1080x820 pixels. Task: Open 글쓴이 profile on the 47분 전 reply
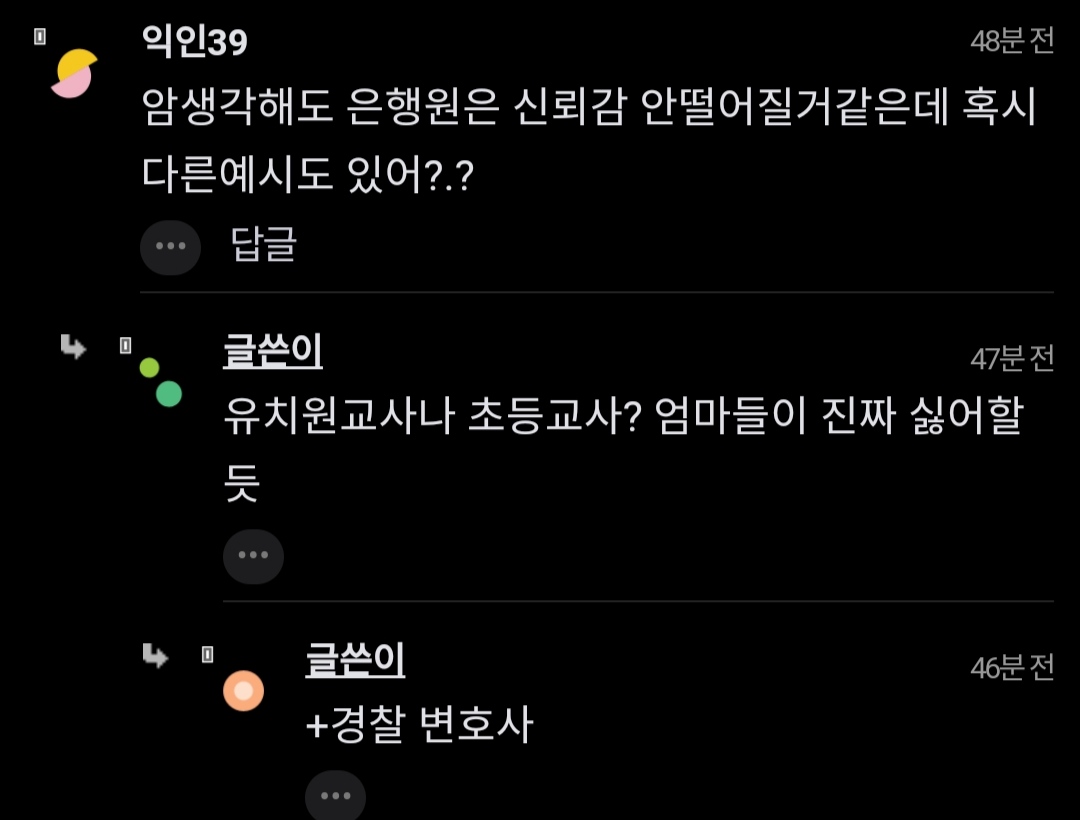(272, 352)
